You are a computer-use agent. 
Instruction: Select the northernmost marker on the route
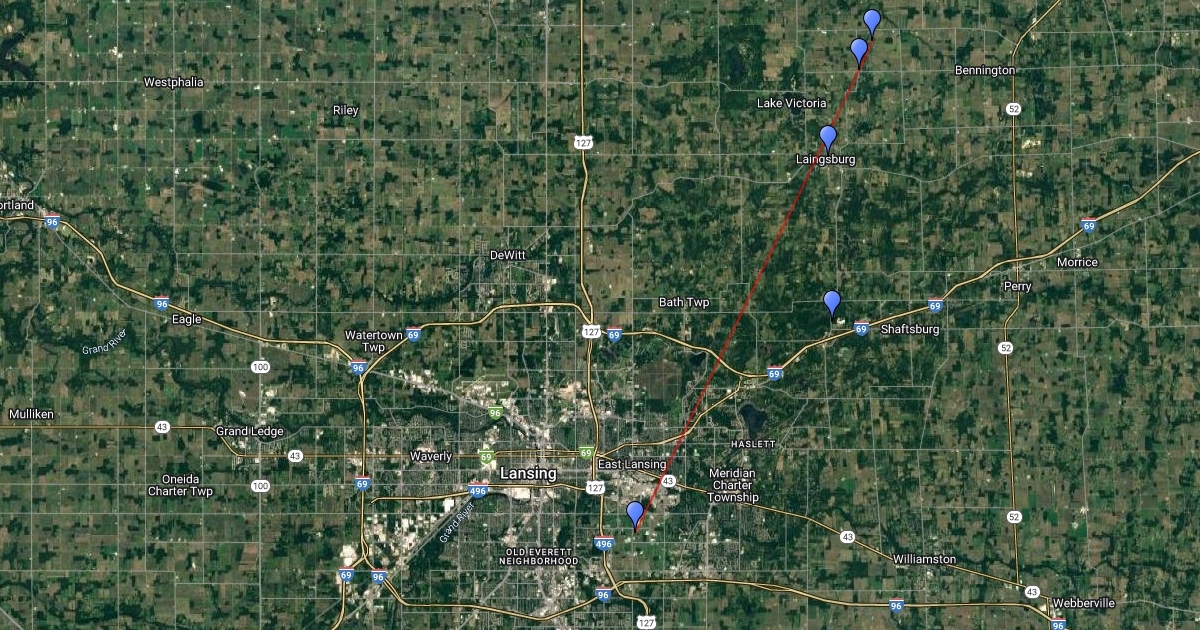point(872,21)
